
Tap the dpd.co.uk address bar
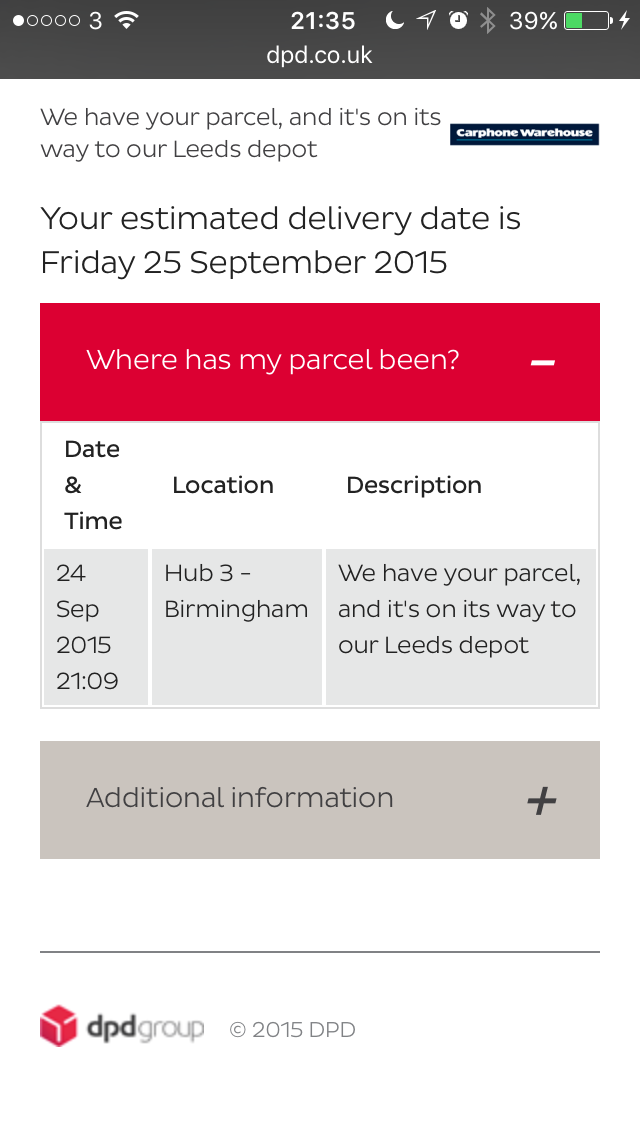[x=319, y=55]
